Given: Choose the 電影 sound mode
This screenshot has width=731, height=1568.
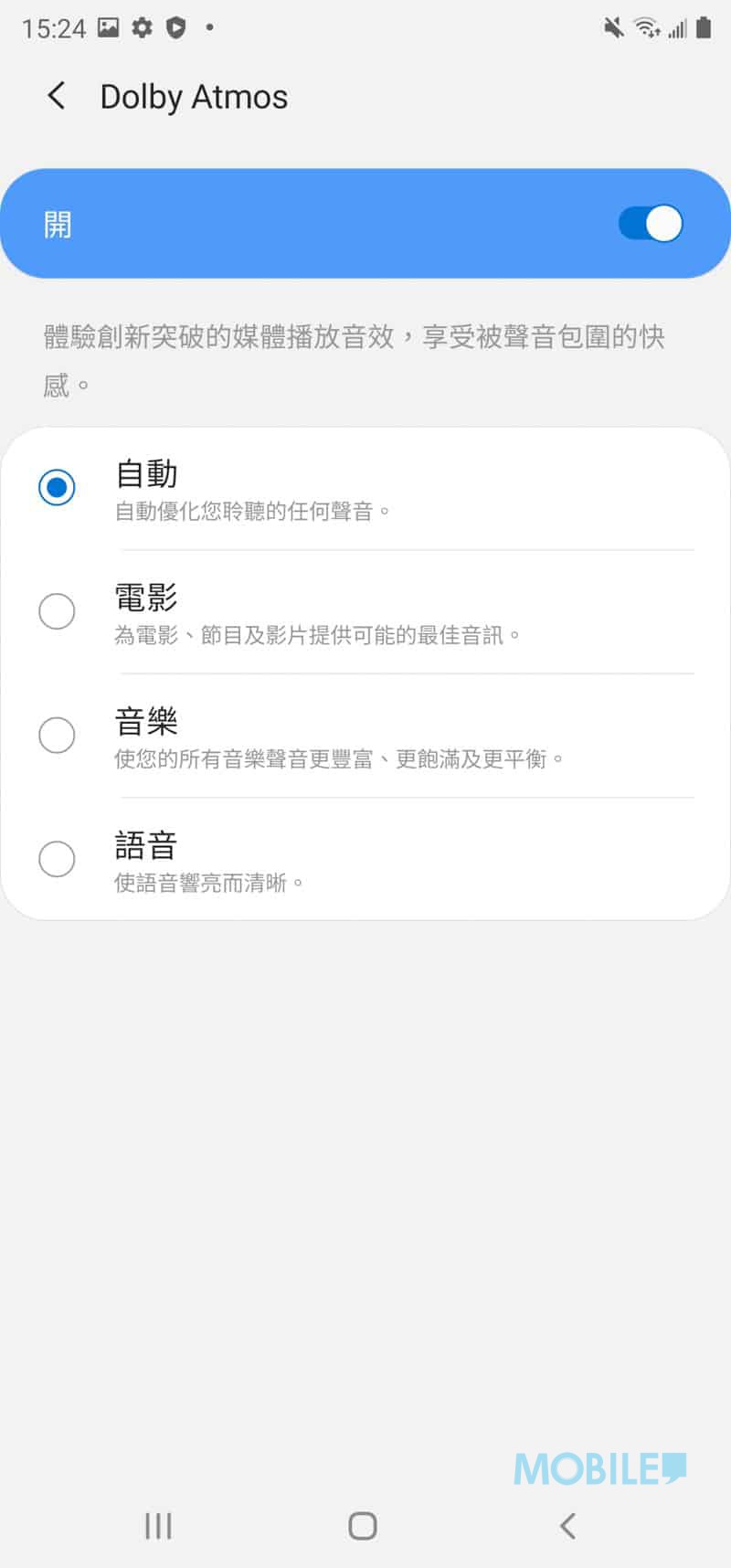Looking at the screenshot, I should pos(57,611).
